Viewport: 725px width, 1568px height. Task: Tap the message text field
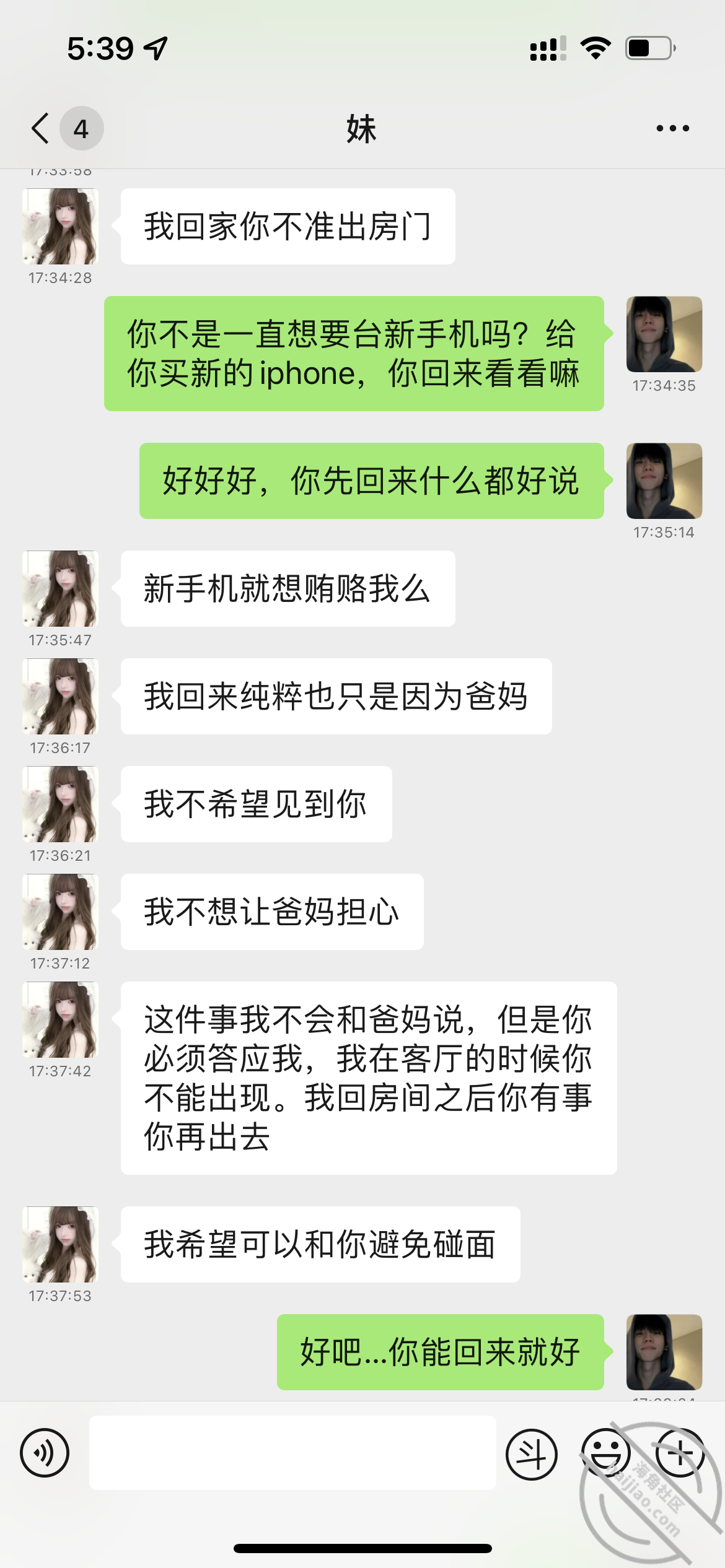click(292, 1452)
